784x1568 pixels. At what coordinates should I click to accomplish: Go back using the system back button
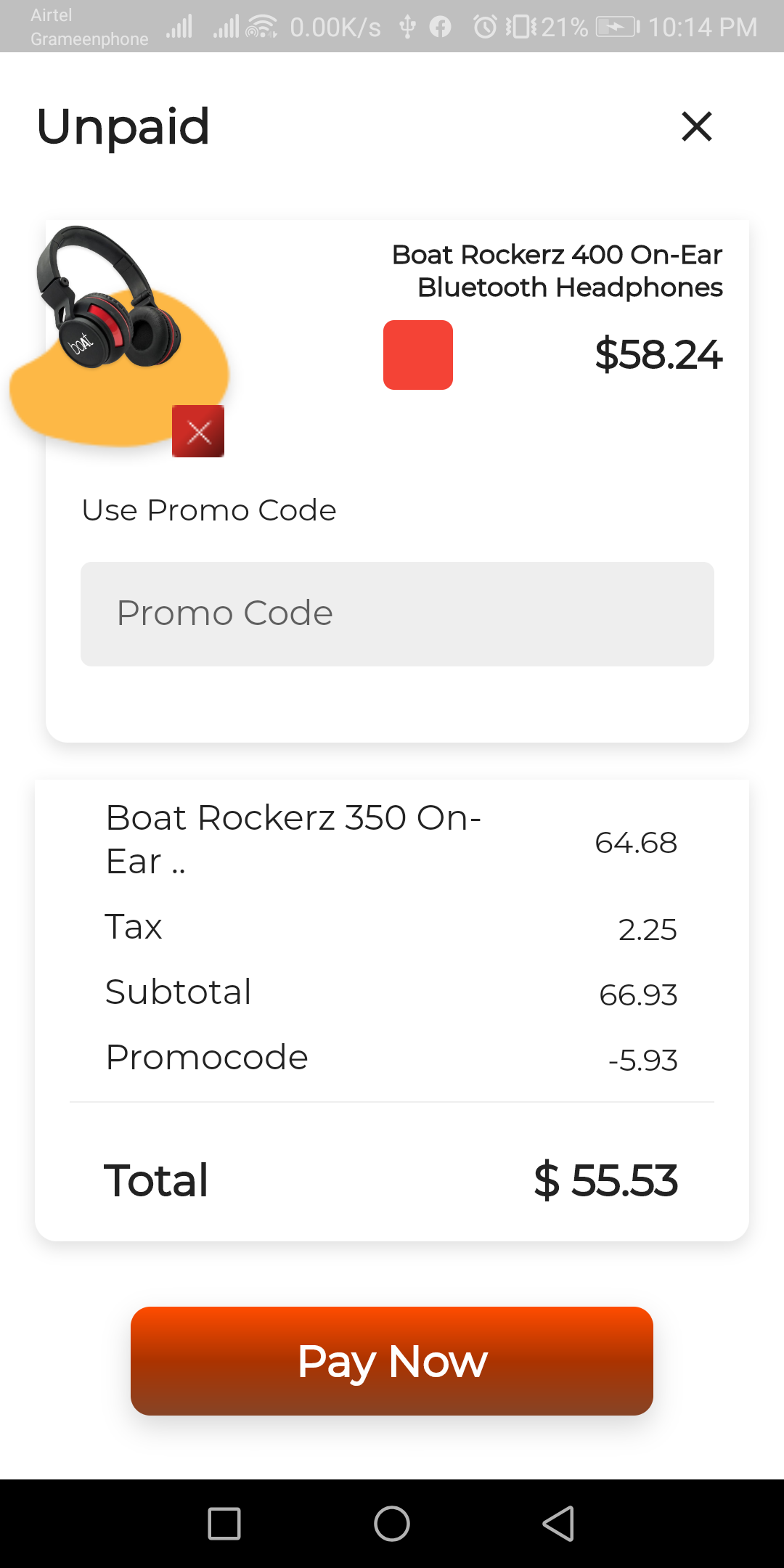(x=558, y=1523)
